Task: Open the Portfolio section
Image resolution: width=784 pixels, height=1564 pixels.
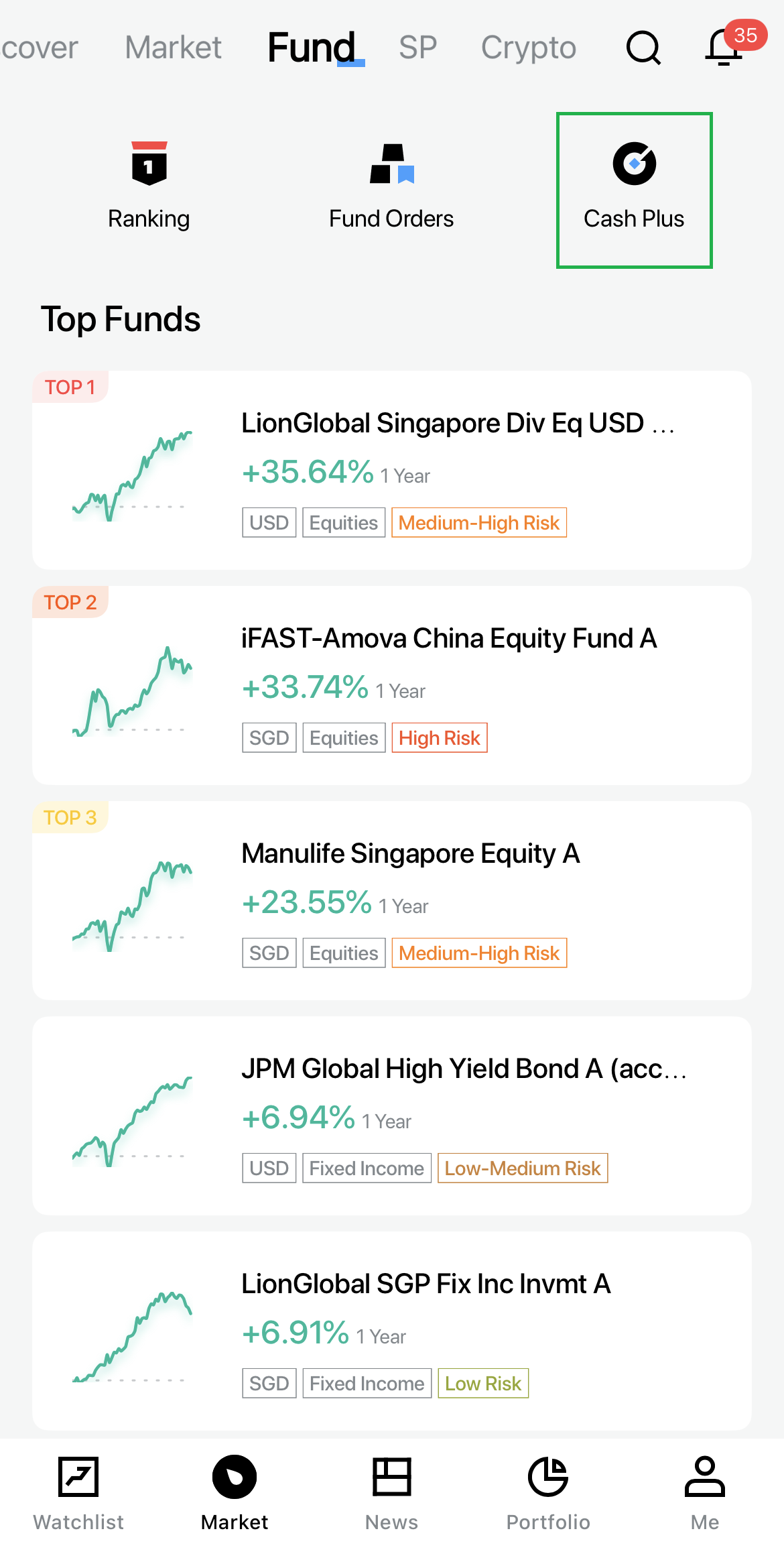Action: 548,1495
